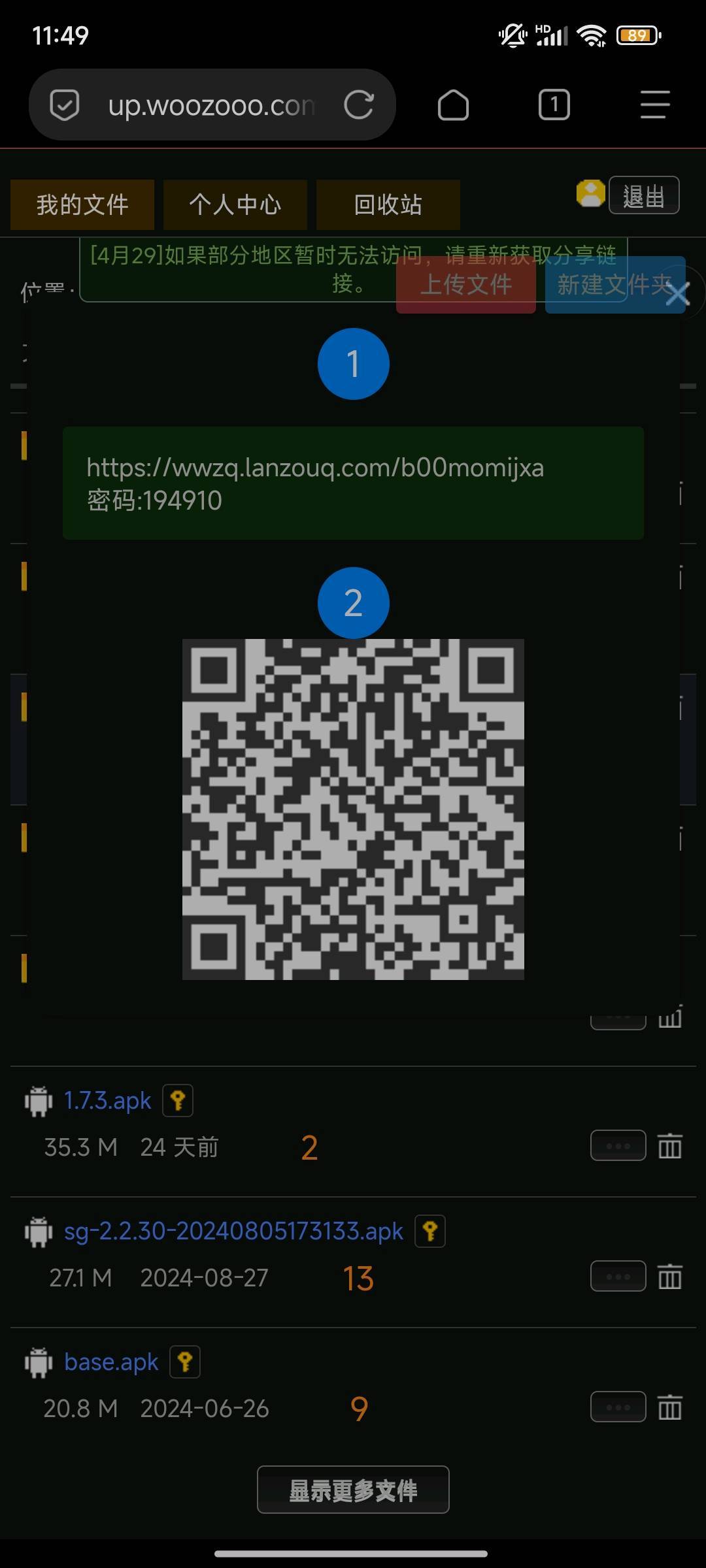The height and width of the screenshot is (1568, 706).
Task: Delete the base.apk file
Action: pos(669,1407)
